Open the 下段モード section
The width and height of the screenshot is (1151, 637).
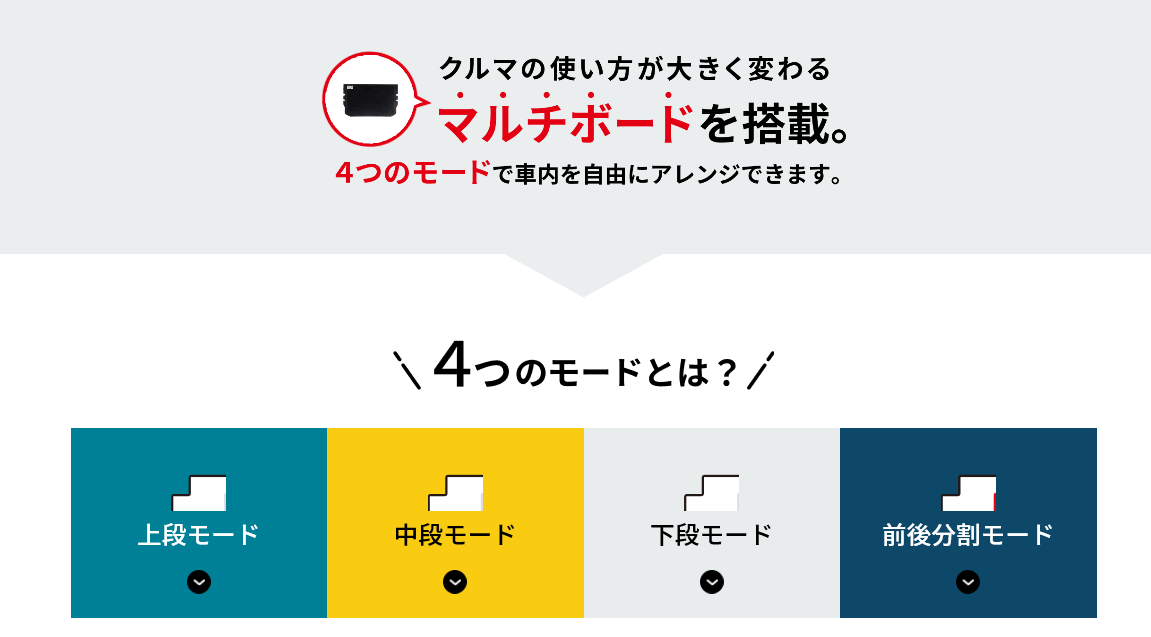click(x=711, y=524)
